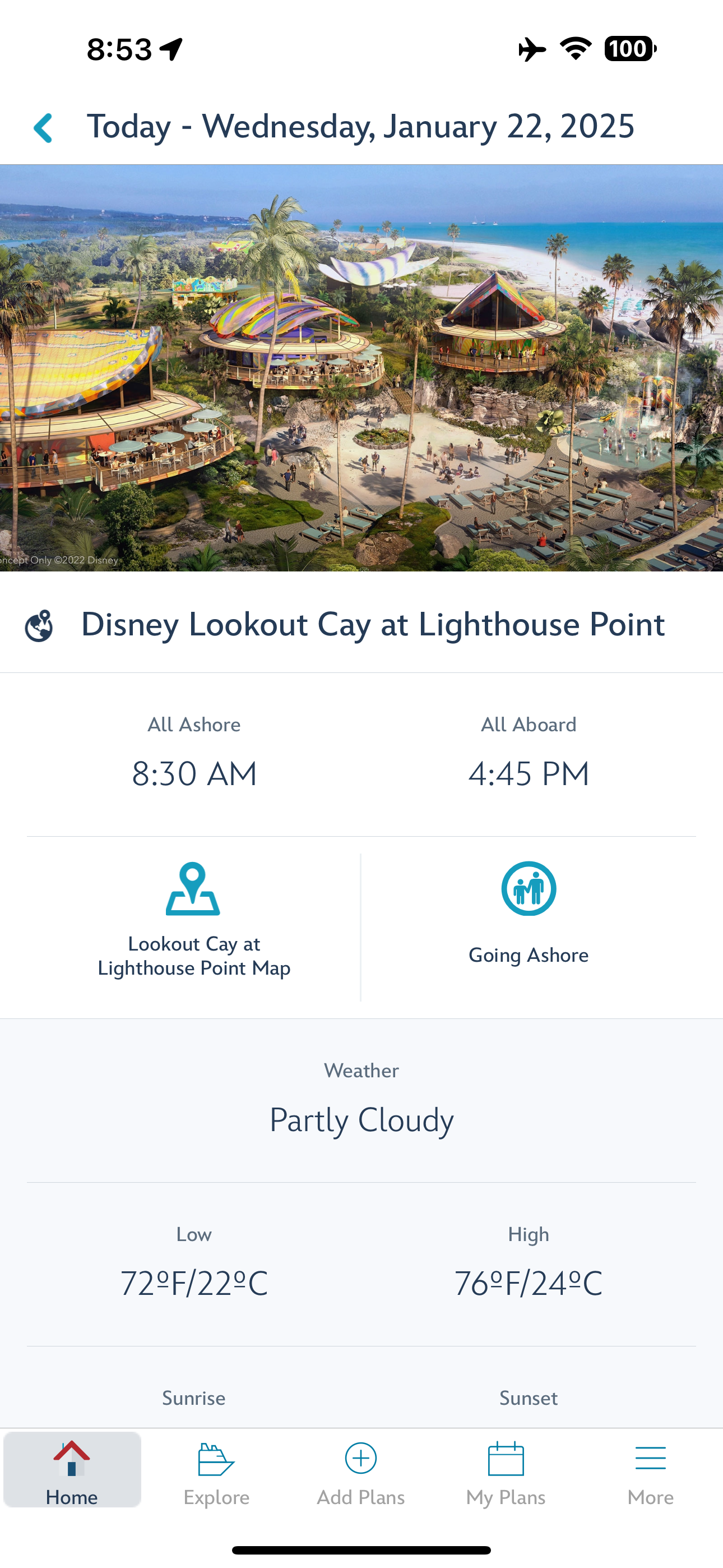Open the Add Plans tab
723x1568 pixels.
pyautogui.click(x=361, y=1470)
